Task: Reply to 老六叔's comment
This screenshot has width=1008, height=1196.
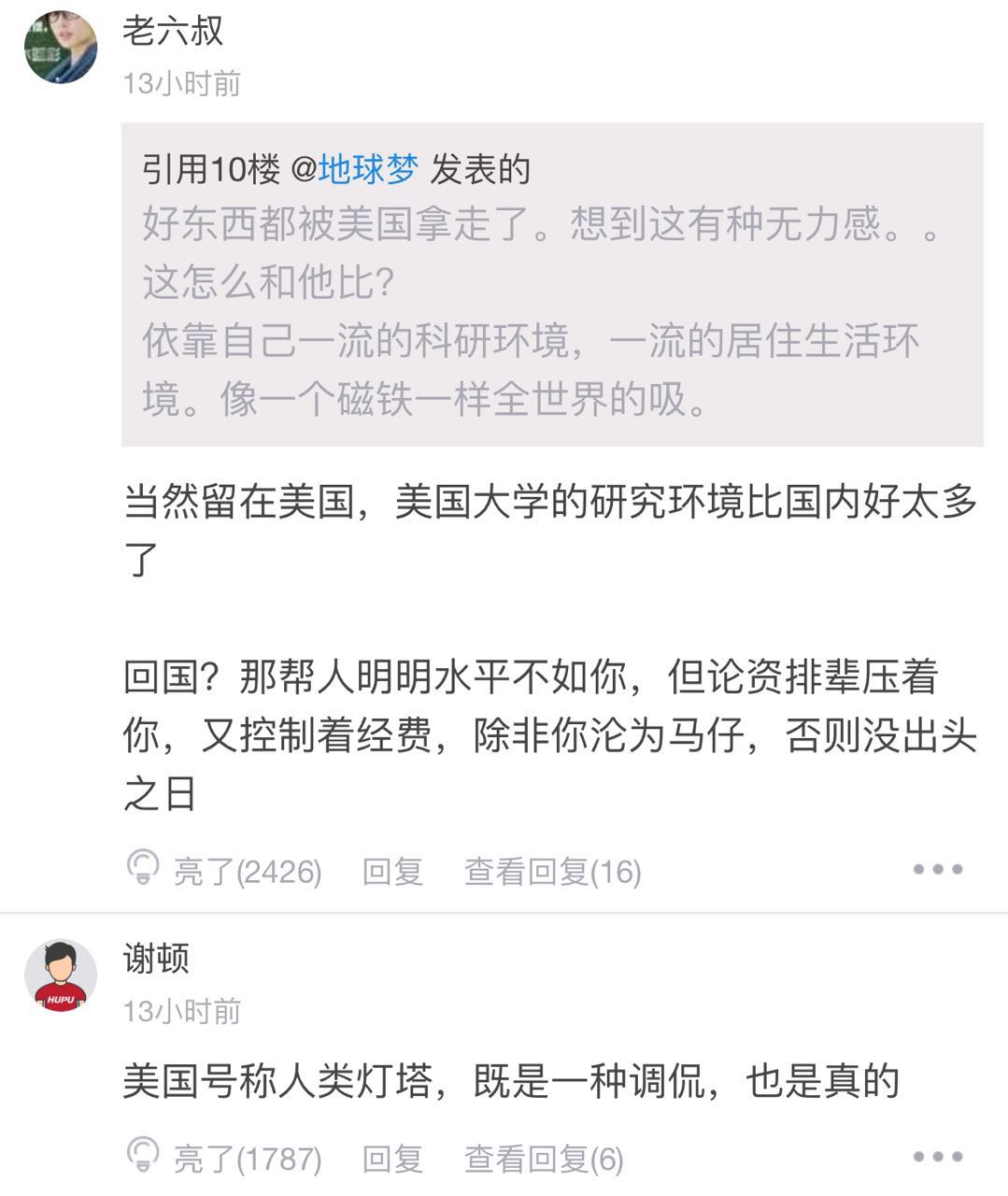Action: pos(392,871)
